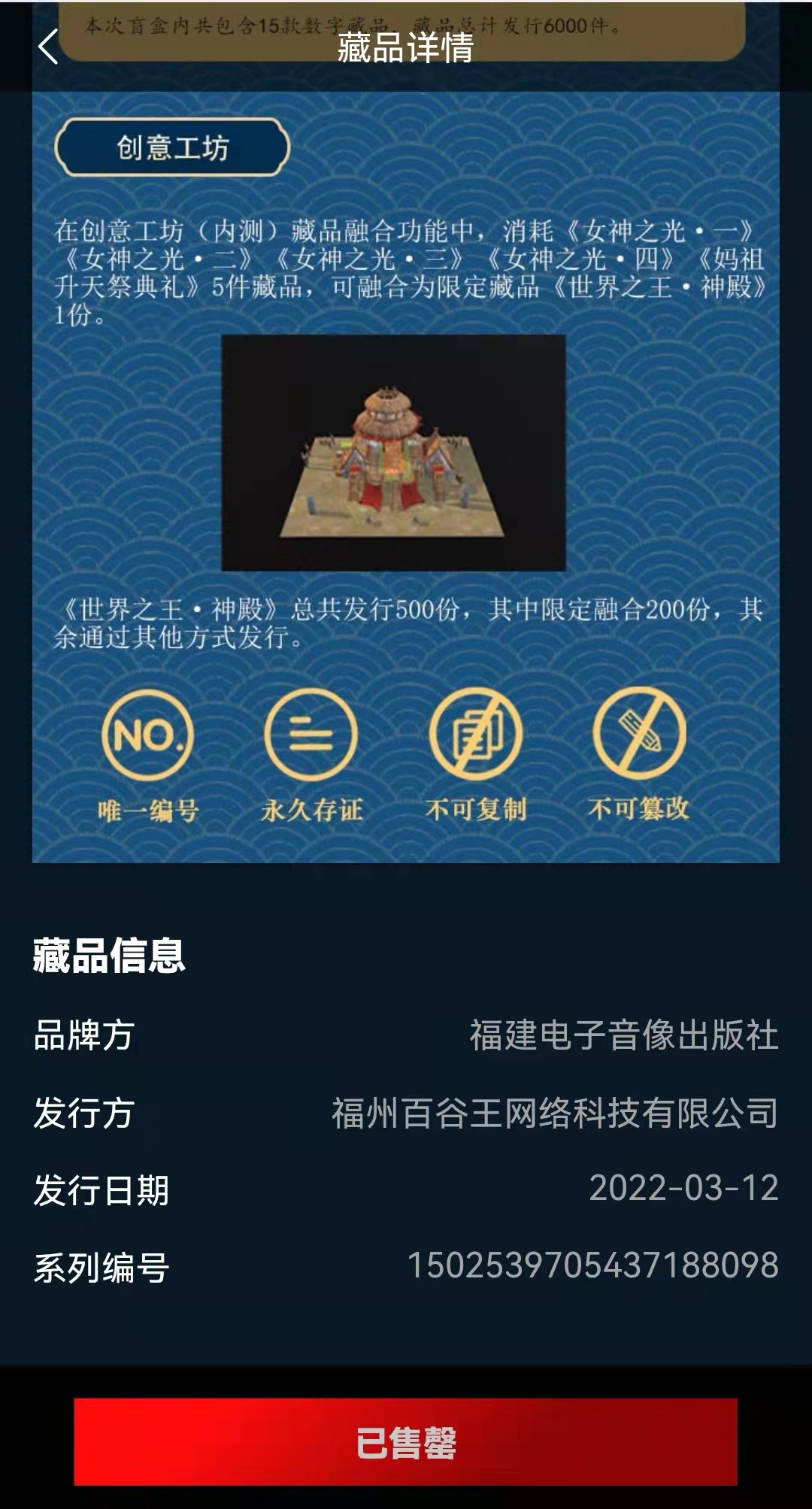
Task: Go back from 藏品详情 page
Action: tap(48, 47)
